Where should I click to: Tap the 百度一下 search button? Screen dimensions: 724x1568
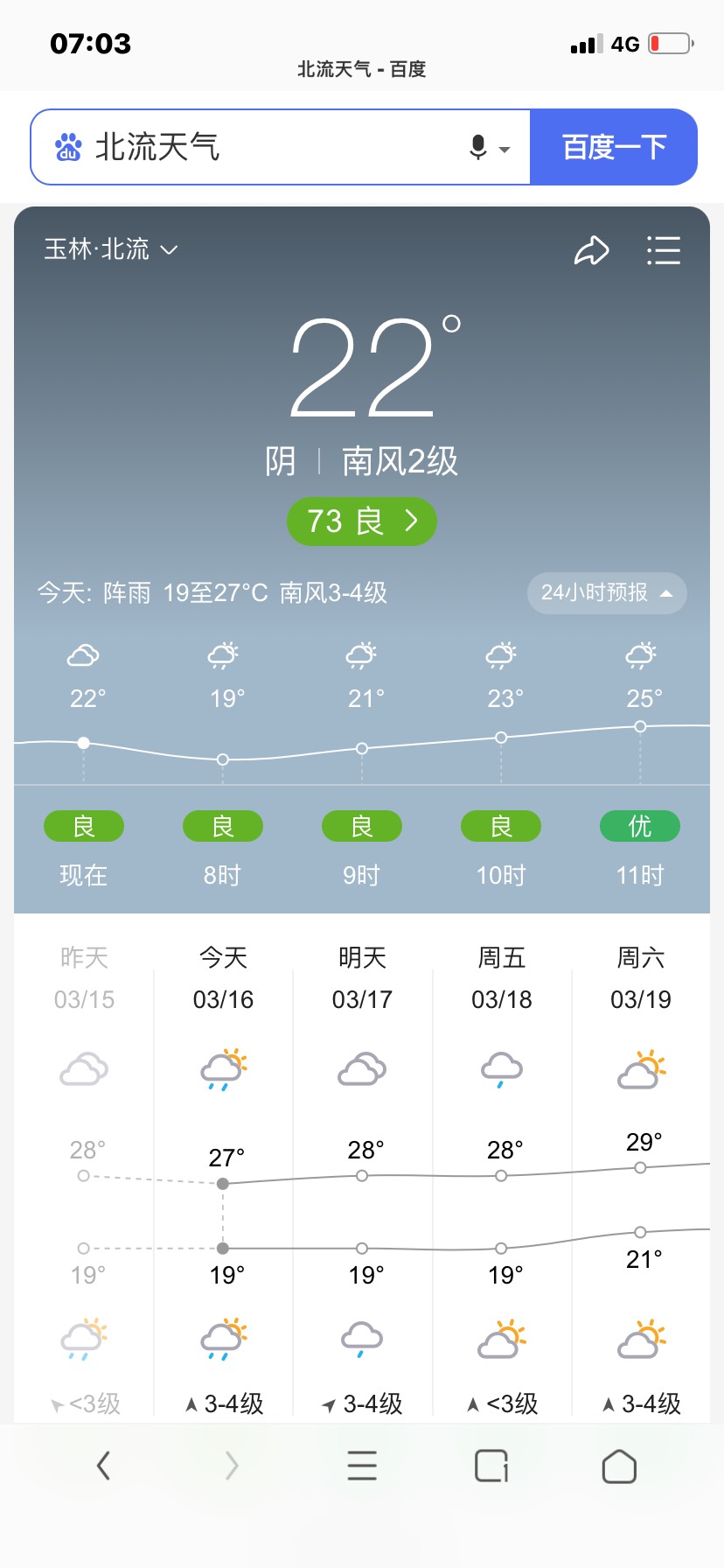[x=614, y=147]
